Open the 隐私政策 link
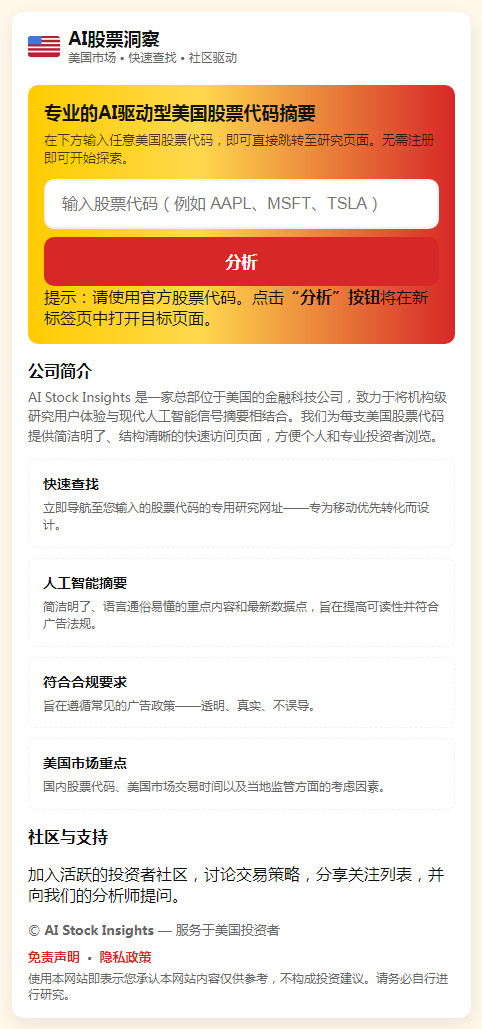The height and width of the screenshot is (1029, 482). pos(125,957)
